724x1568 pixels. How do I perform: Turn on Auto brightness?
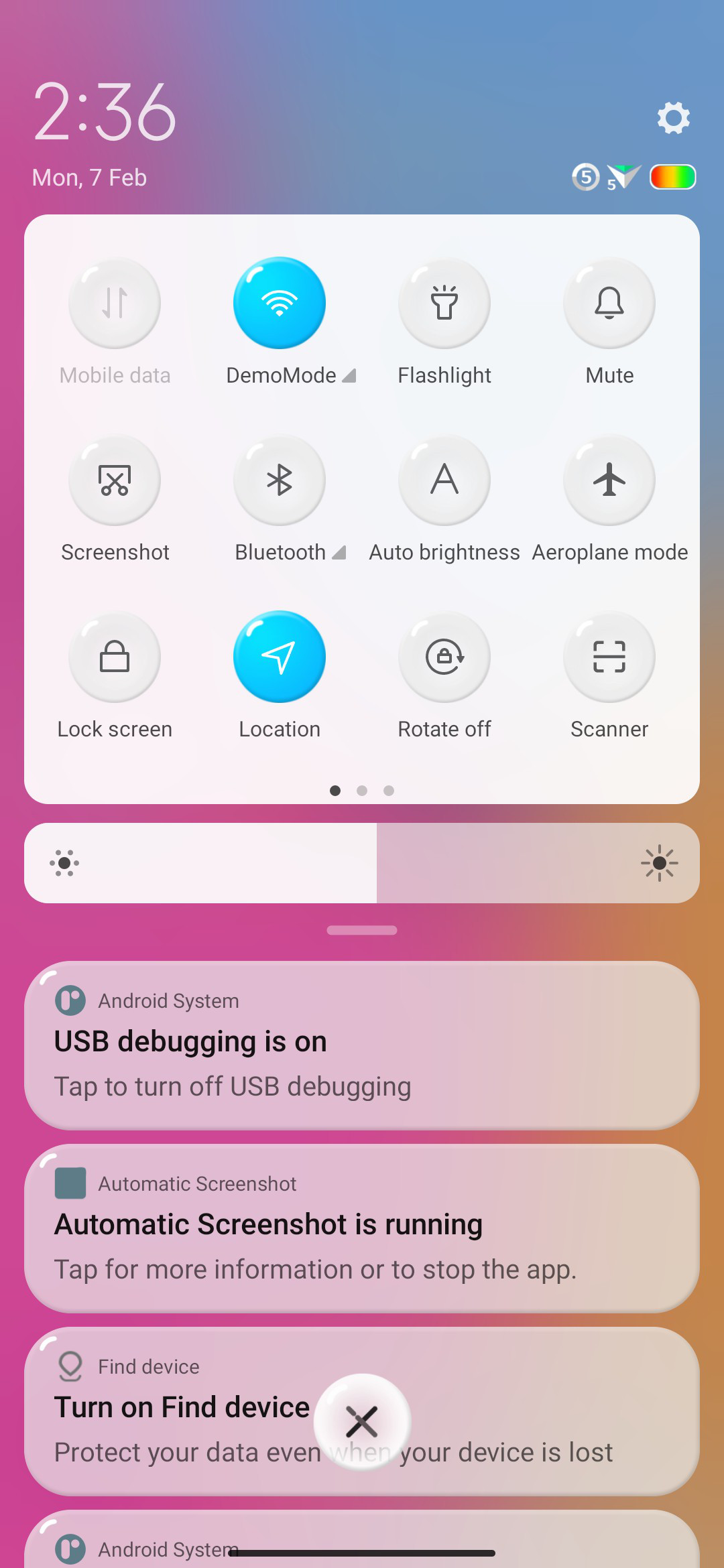[444, 480]
